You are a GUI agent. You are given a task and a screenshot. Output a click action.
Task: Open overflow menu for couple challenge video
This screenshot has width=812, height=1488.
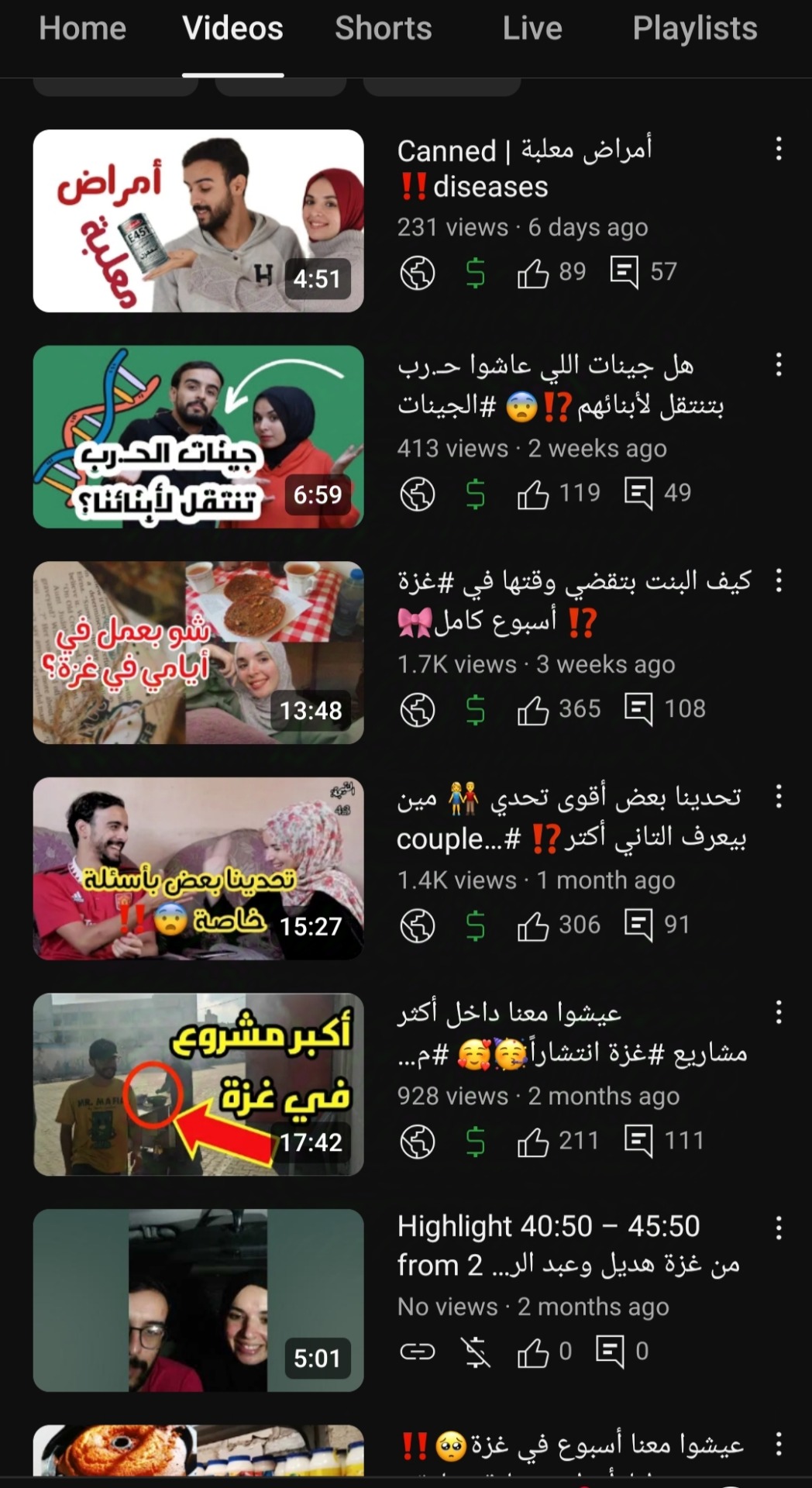coord(778,797)
